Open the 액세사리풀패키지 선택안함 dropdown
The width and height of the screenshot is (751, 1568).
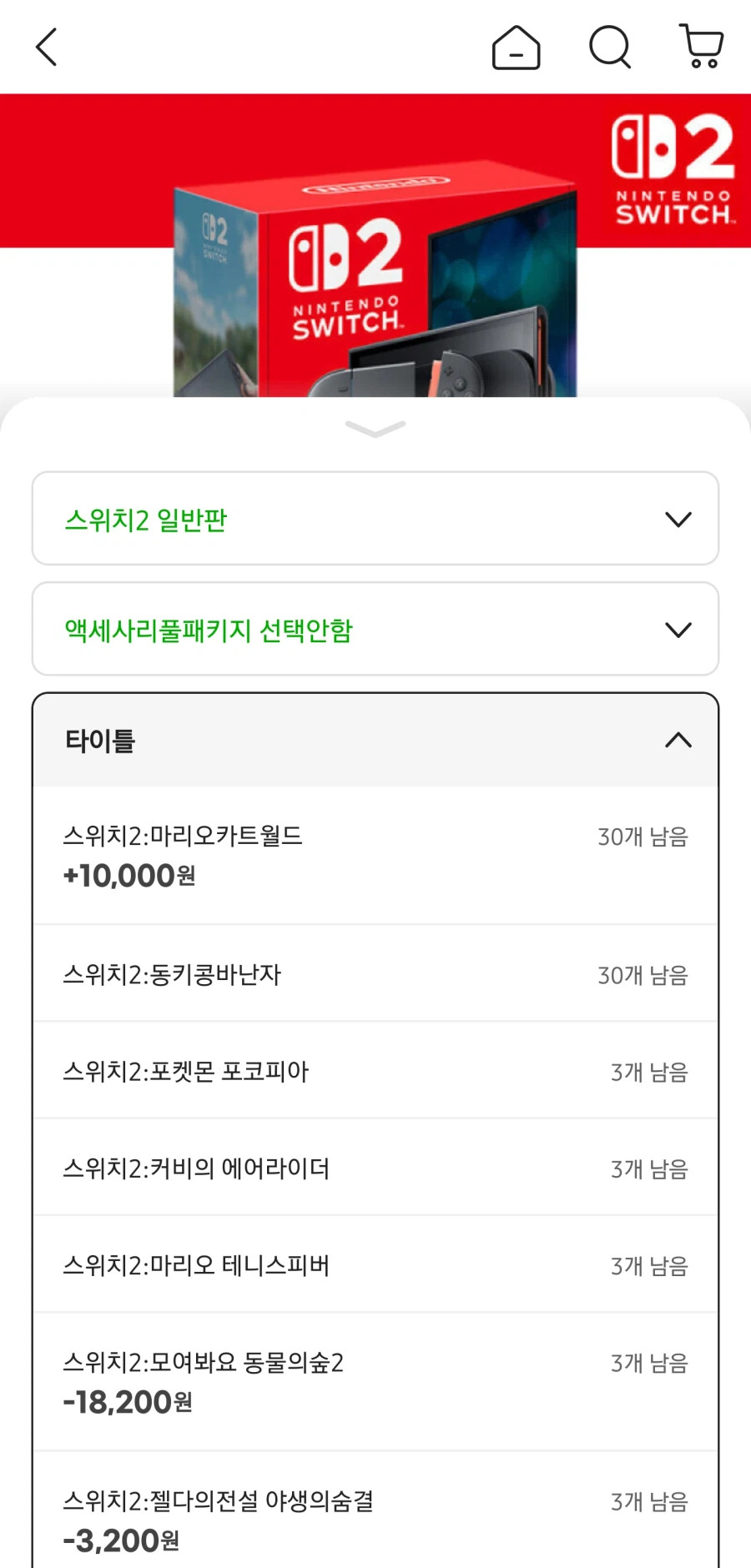[x=374, y=629]
